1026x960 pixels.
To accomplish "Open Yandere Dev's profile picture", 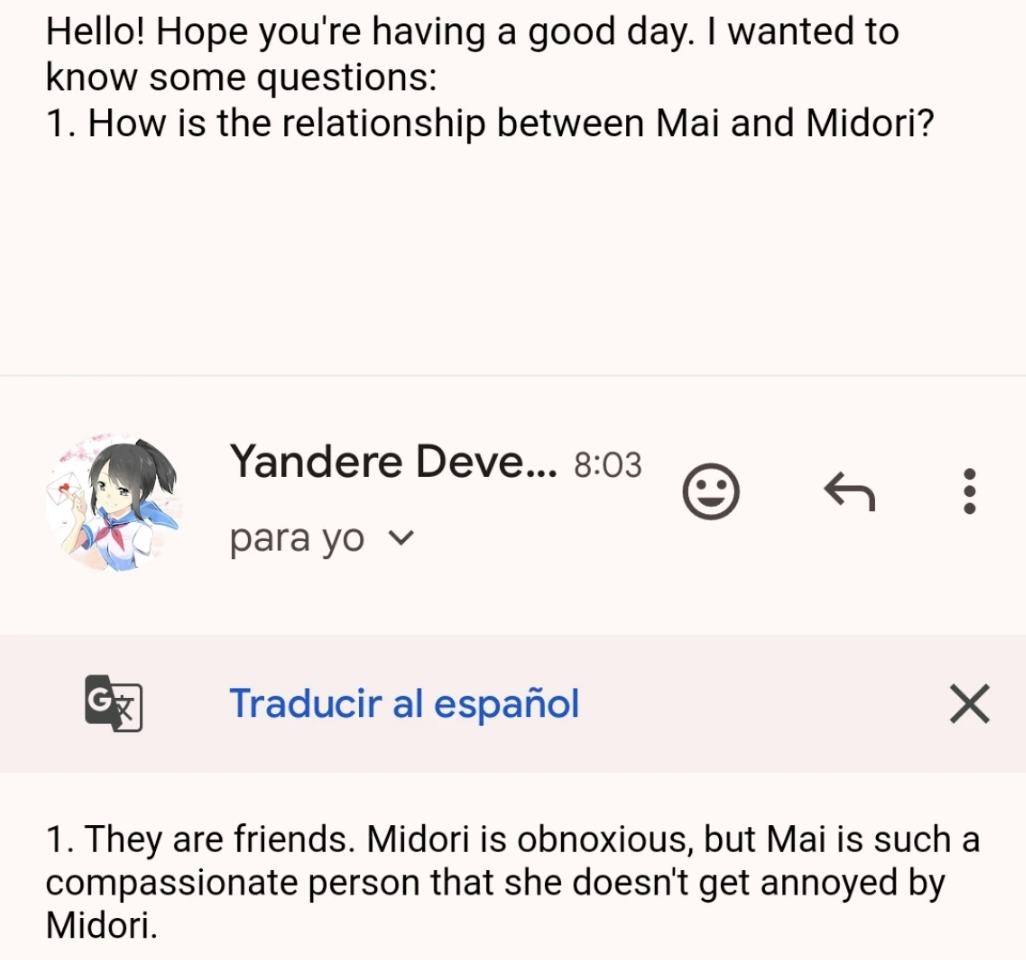I will coord(112,503).
